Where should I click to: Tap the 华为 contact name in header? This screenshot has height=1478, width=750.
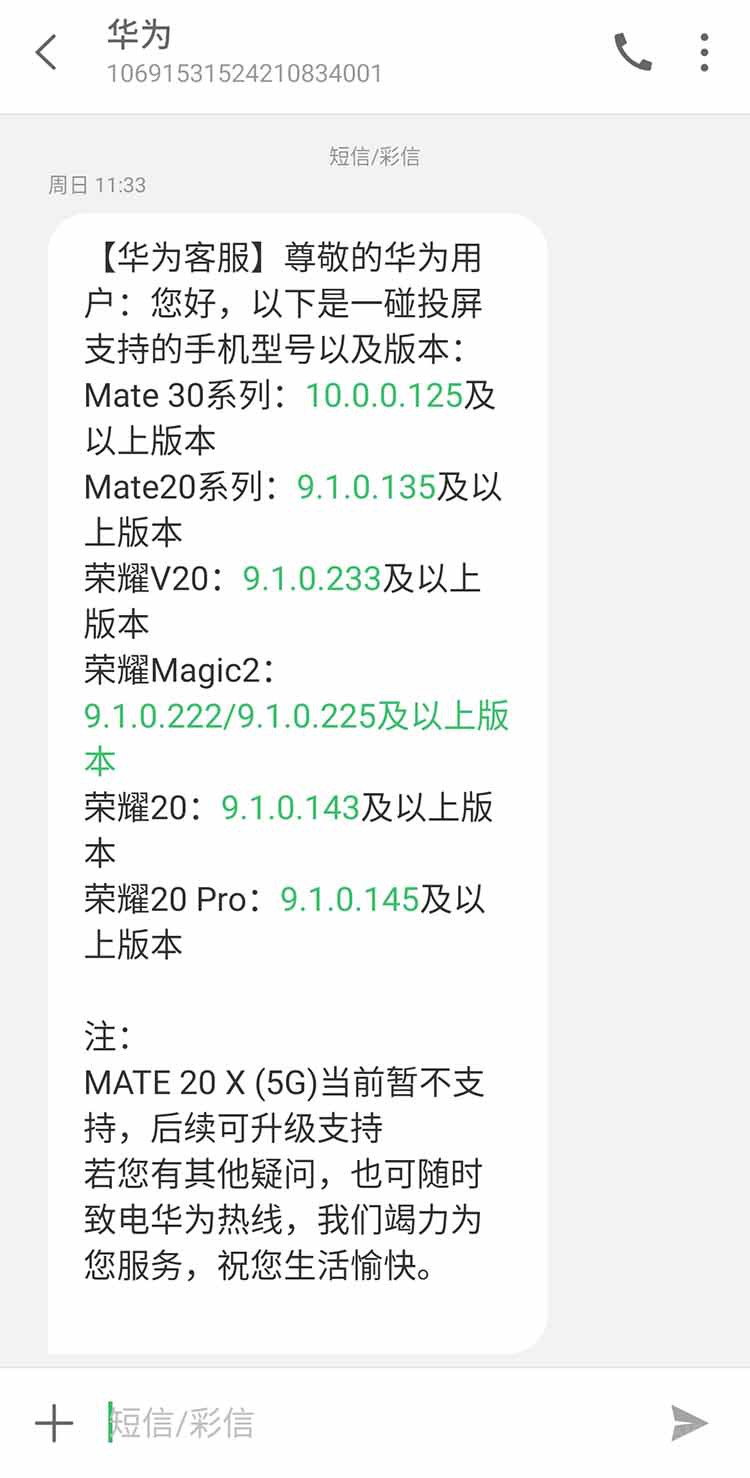point(139,34)
